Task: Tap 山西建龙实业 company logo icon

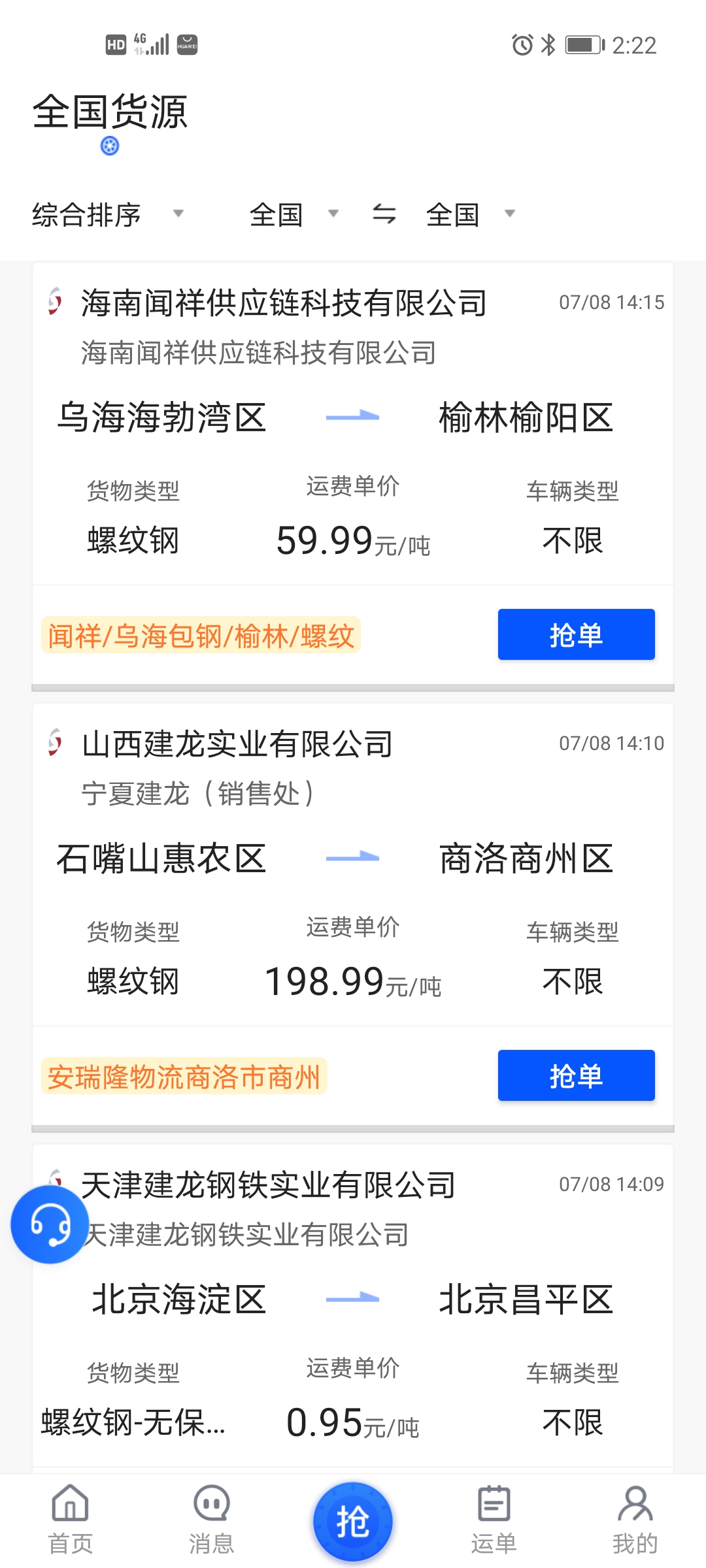Action: click(x=55, y=743)
